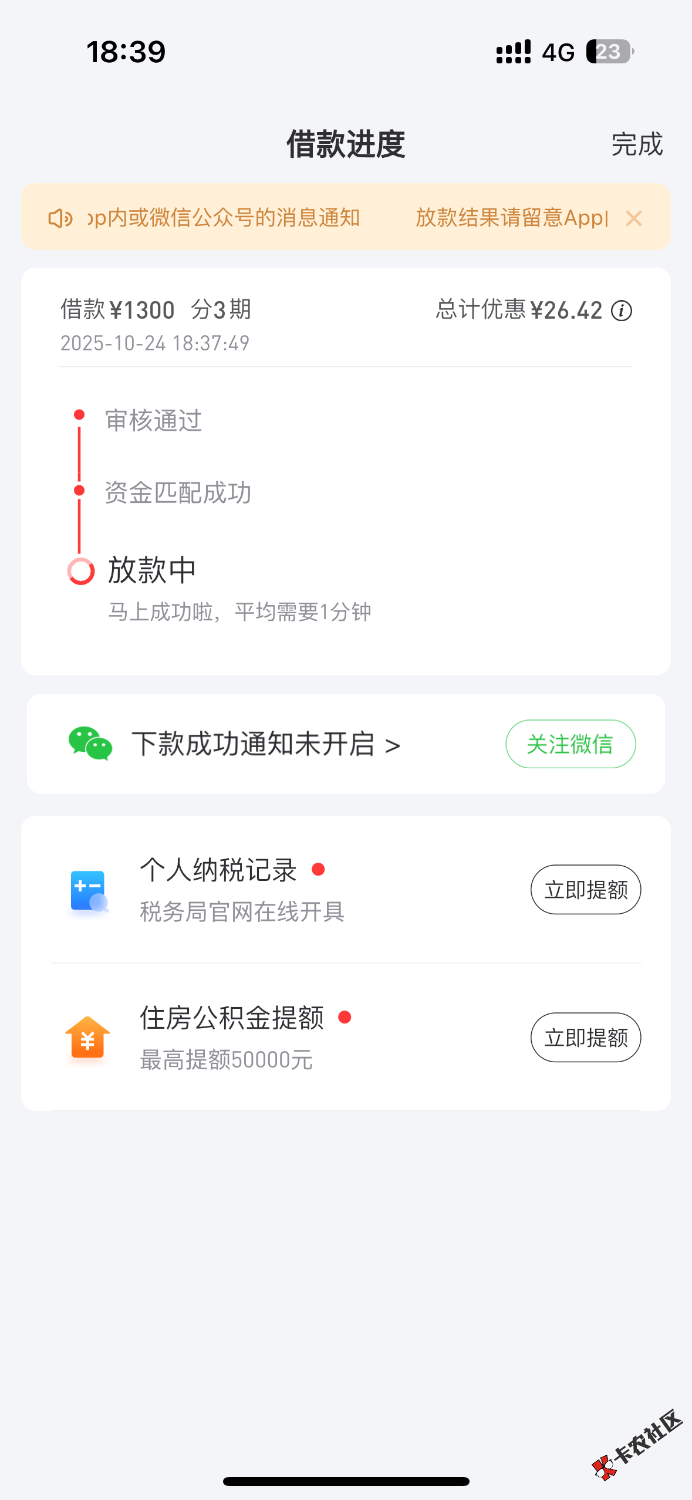Tap 立即提额 for 个人纳税记录

point(585,889)
